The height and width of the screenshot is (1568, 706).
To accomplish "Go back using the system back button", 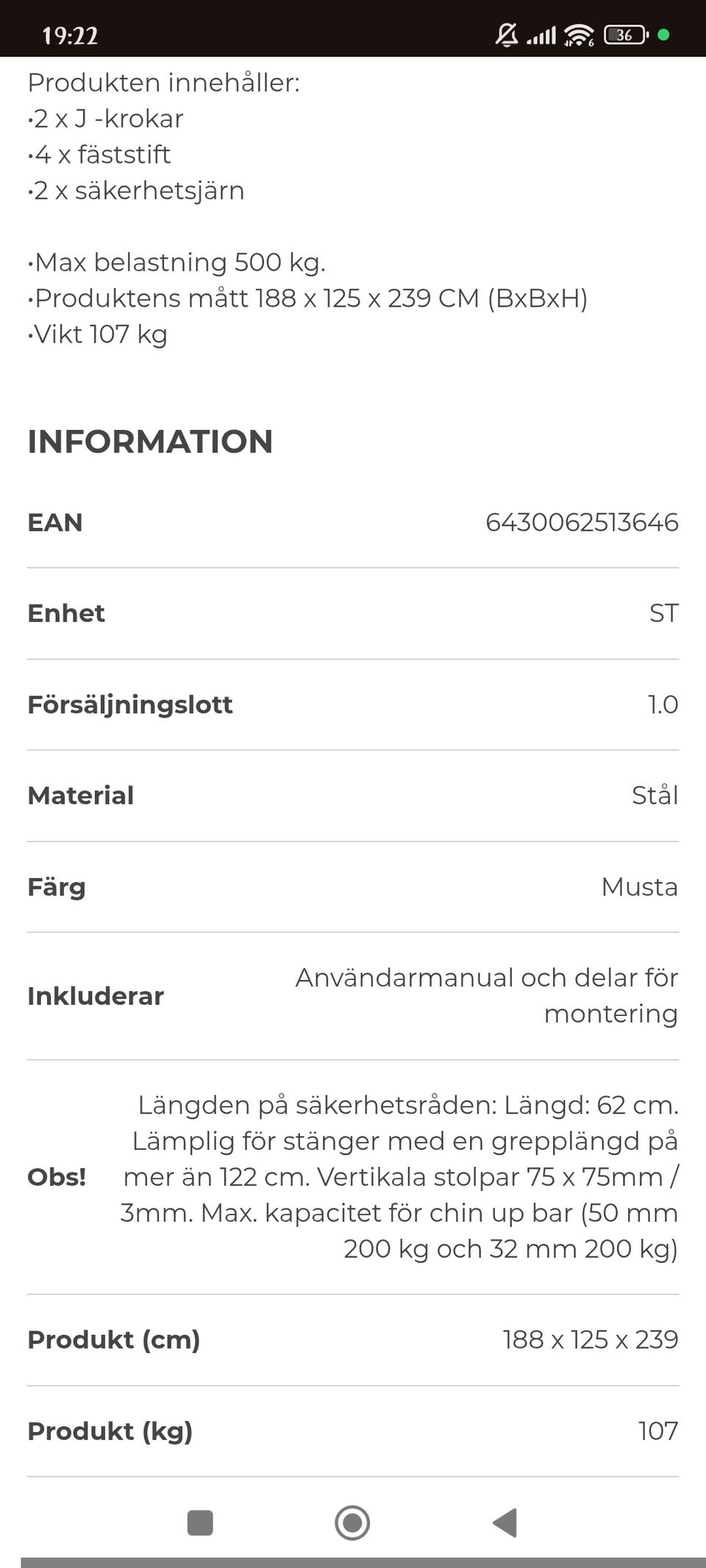I will coord(505,1522).
